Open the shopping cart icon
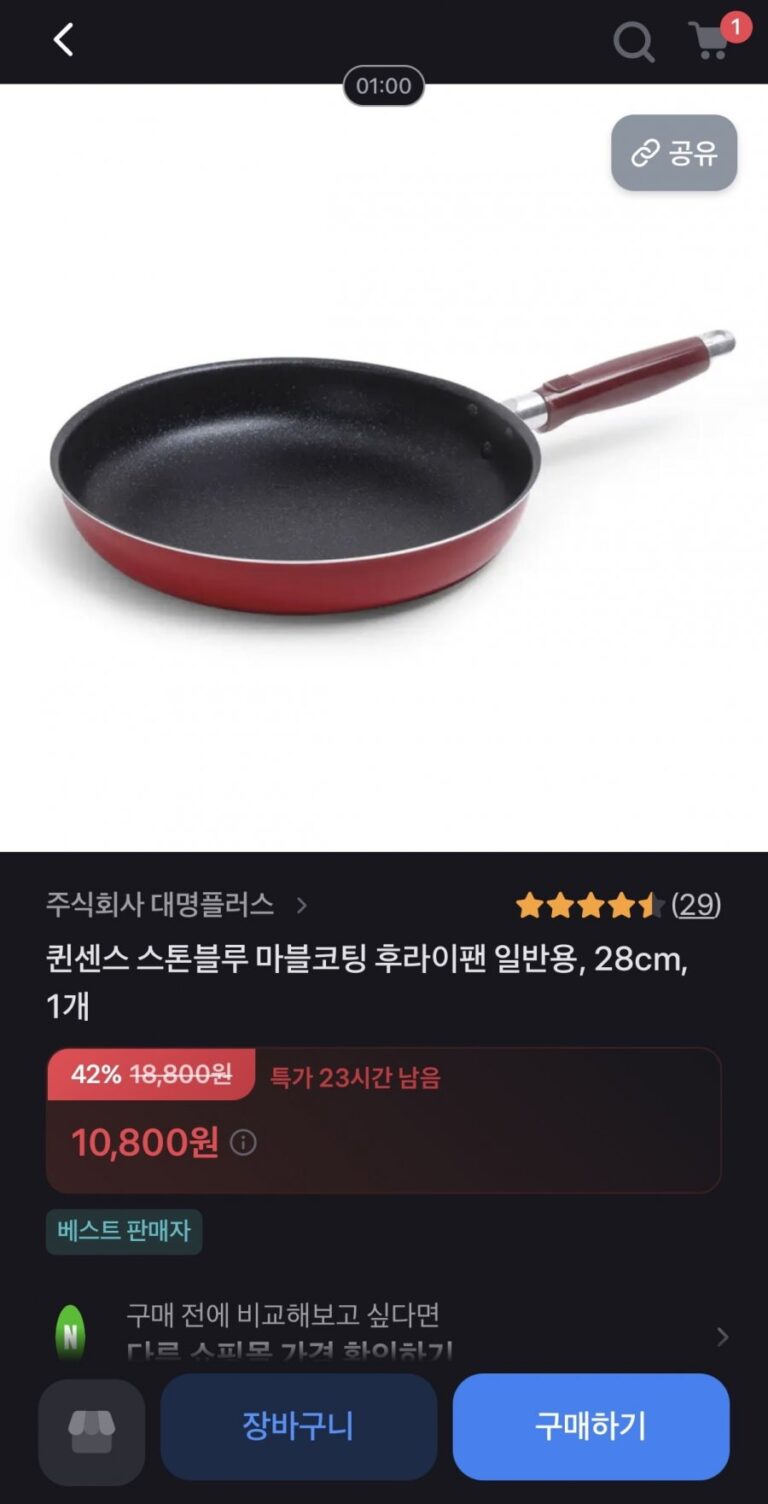This screenshot has height=1504, width=768. coord(711,41)
